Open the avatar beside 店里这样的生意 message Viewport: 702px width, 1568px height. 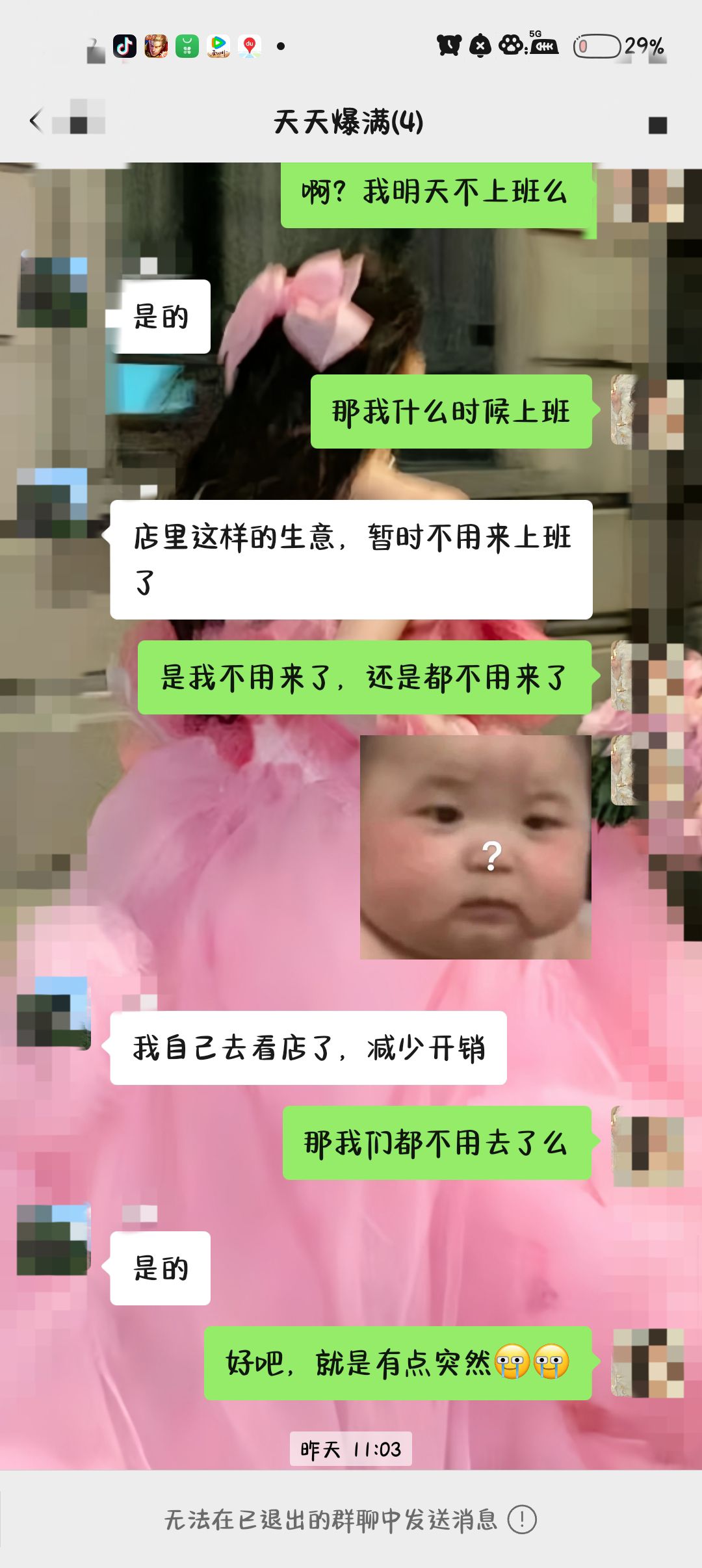pos(53,502)
